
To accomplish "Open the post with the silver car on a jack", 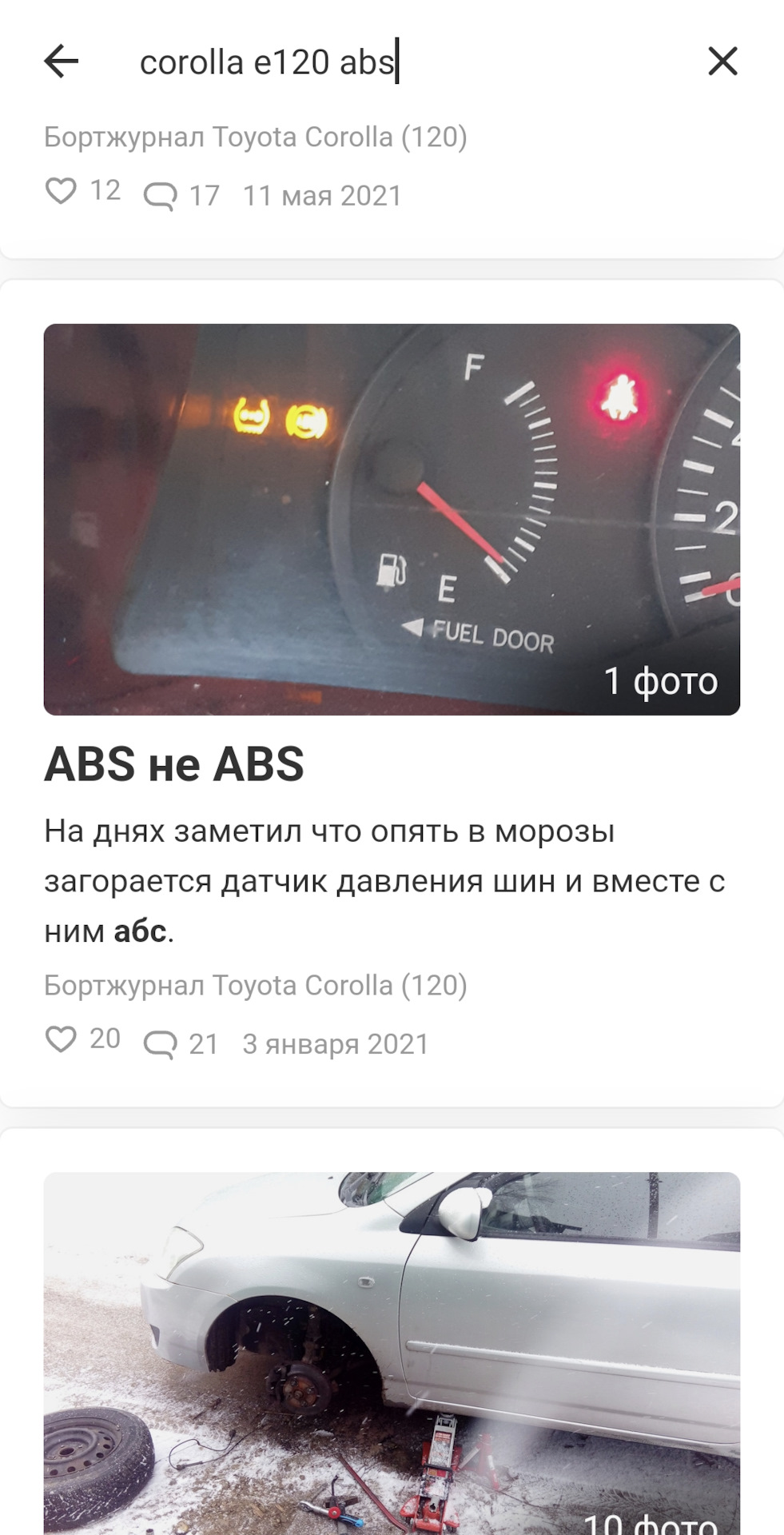I will click(x=392, y=1351).
